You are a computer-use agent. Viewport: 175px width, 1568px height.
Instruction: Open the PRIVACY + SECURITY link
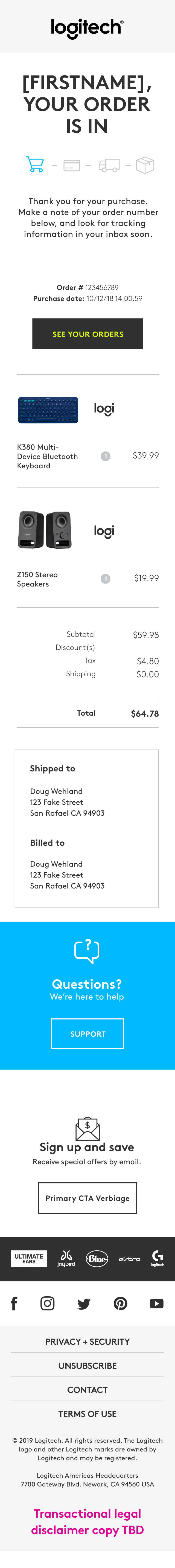[x=87, y=1341]
